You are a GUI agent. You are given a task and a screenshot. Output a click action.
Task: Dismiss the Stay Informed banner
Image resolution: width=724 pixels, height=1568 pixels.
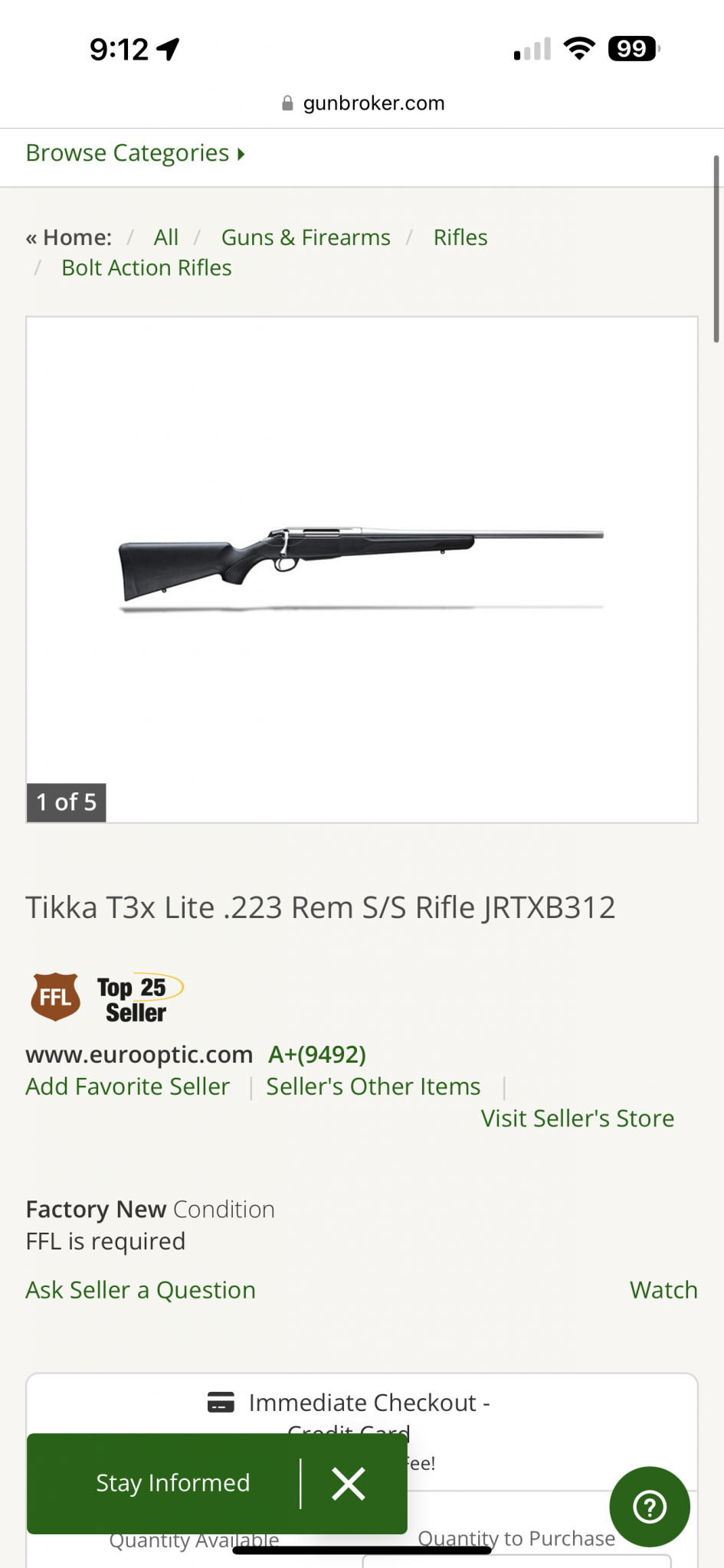click(x=349, y=1484)
